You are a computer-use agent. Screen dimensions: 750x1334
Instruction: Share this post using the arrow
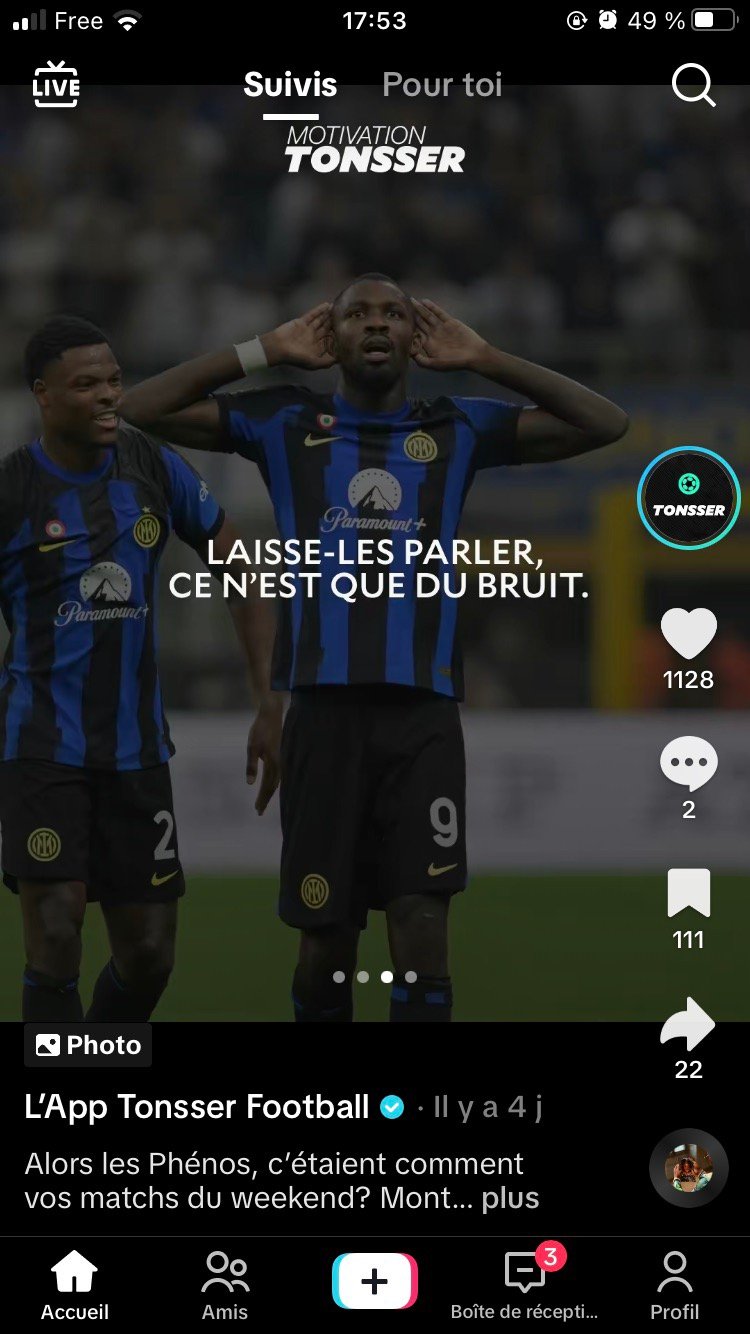[688, 1024]
